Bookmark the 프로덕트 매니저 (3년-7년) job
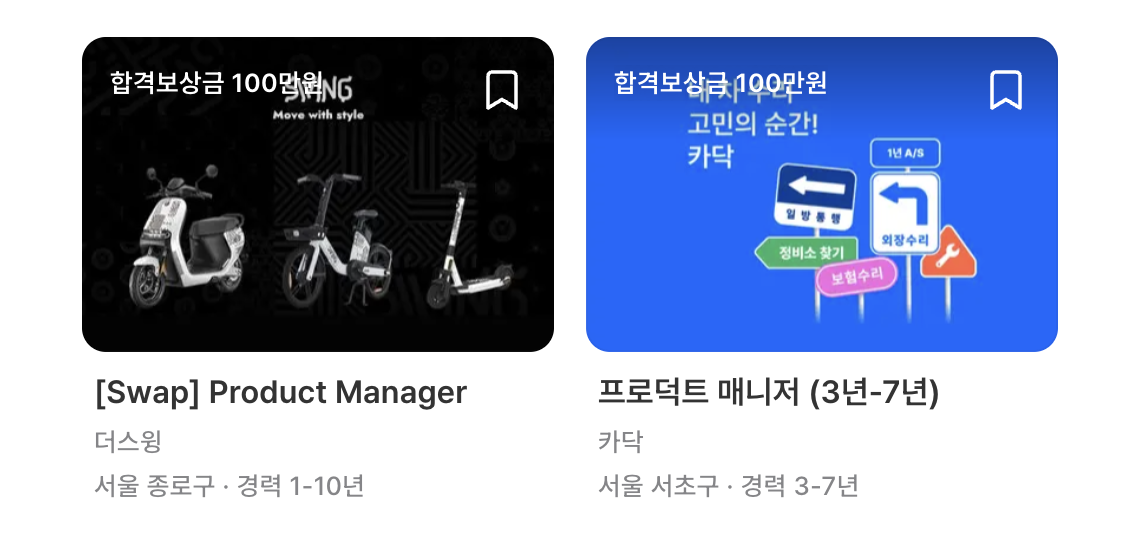1140x544 pixels. pos(1005,90)
